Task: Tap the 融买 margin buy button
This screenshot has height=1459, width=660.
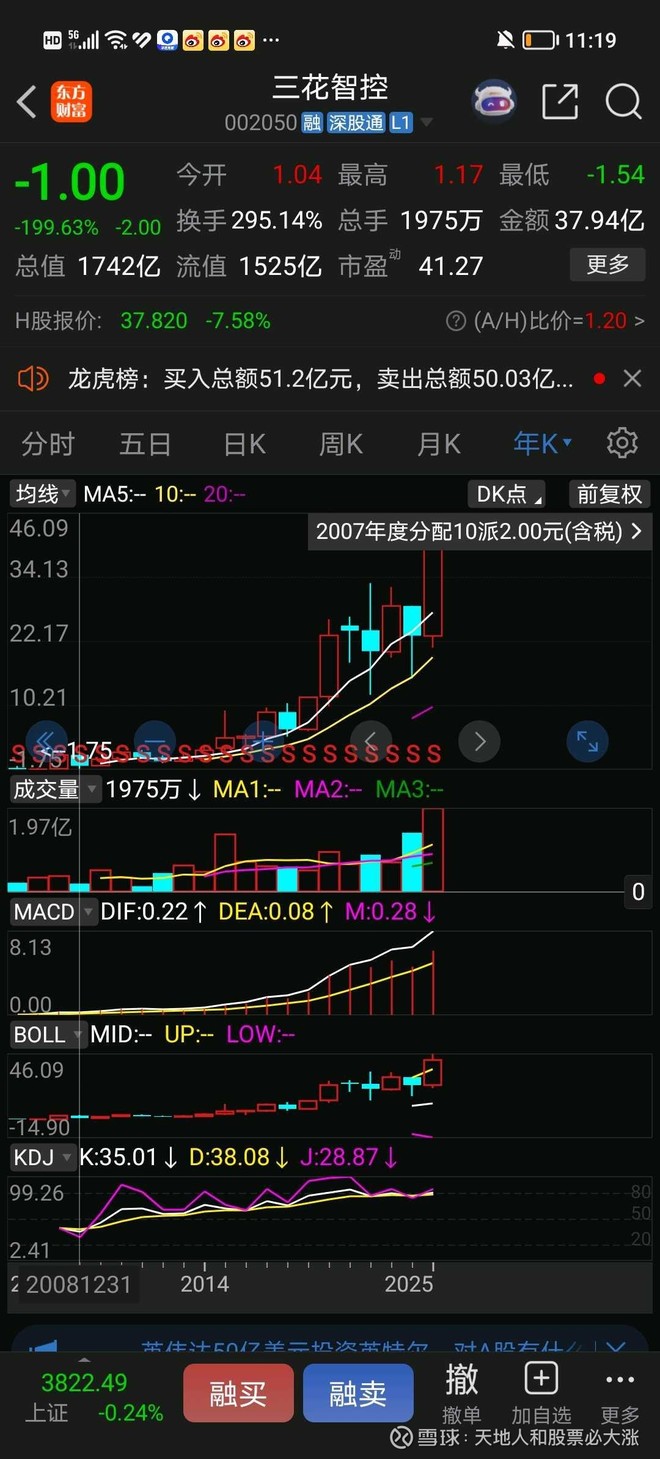Action: 238,1392
